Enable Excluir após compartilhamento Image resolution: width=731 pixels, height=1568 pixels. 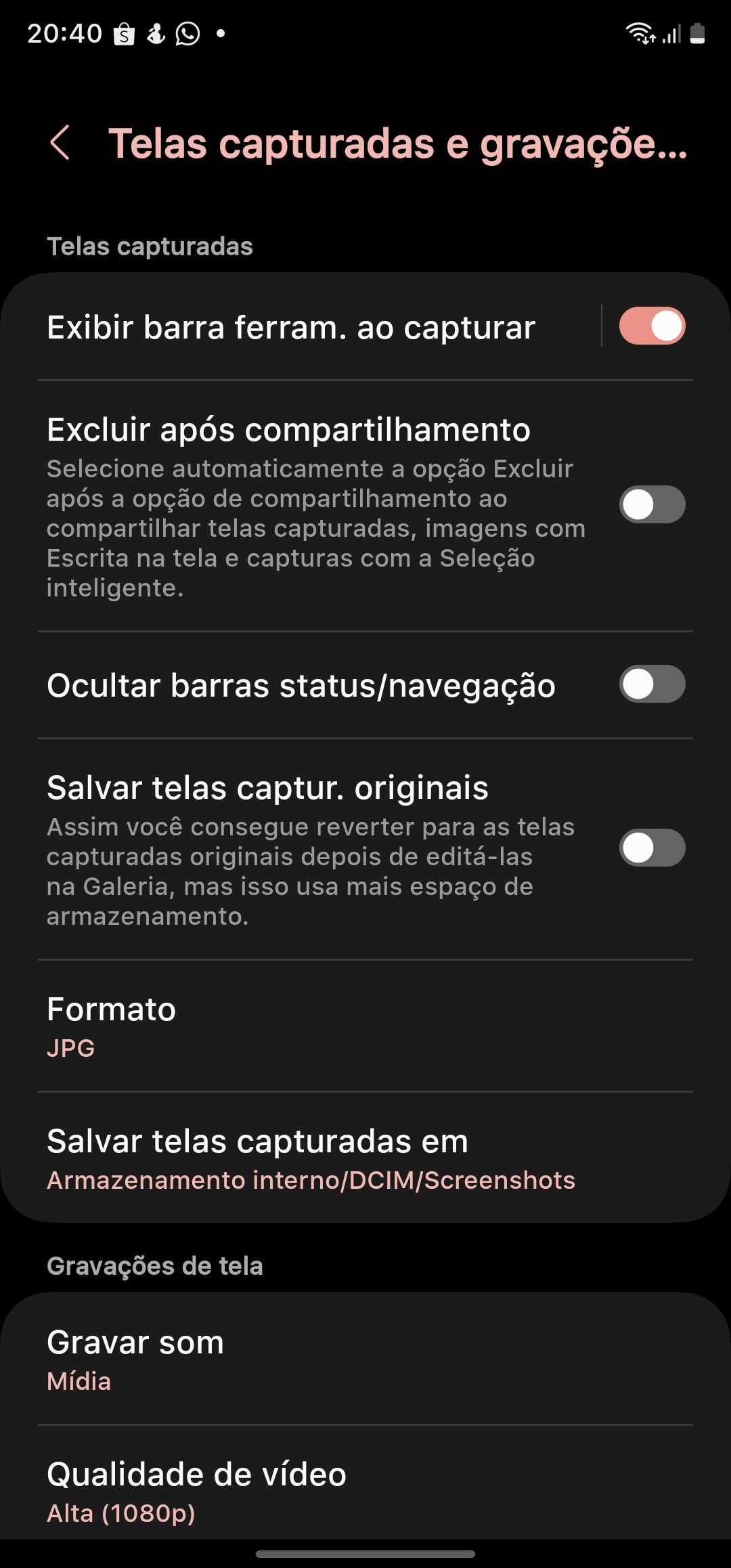[x=651, y=504]
